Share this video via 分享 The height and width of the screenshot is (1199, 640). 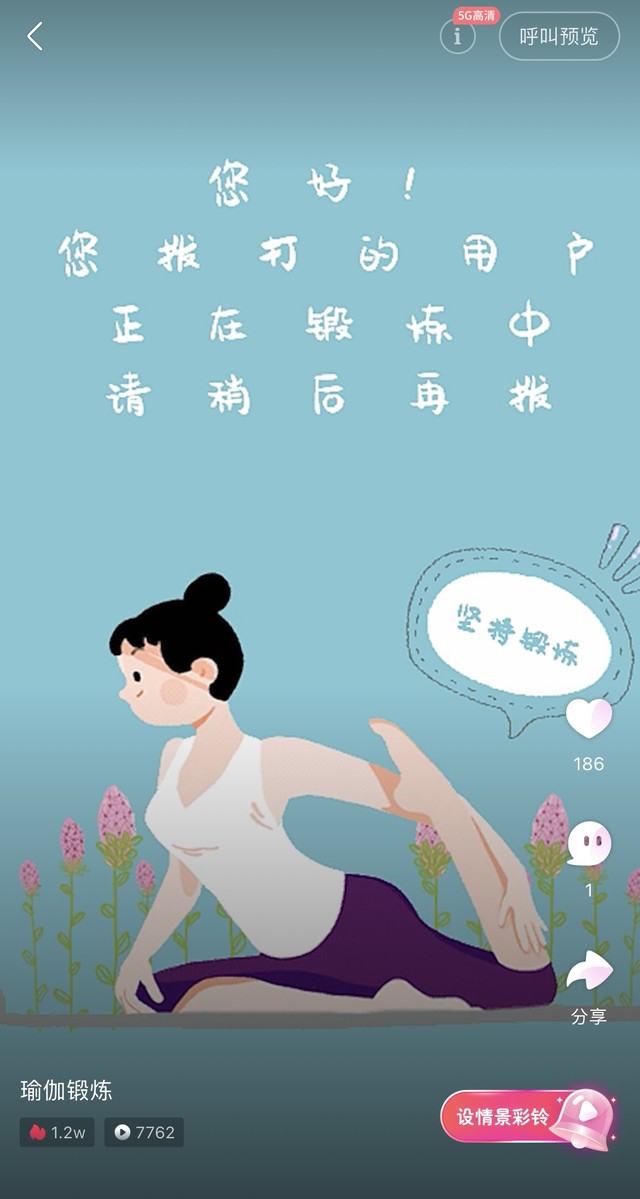[588, 974]
